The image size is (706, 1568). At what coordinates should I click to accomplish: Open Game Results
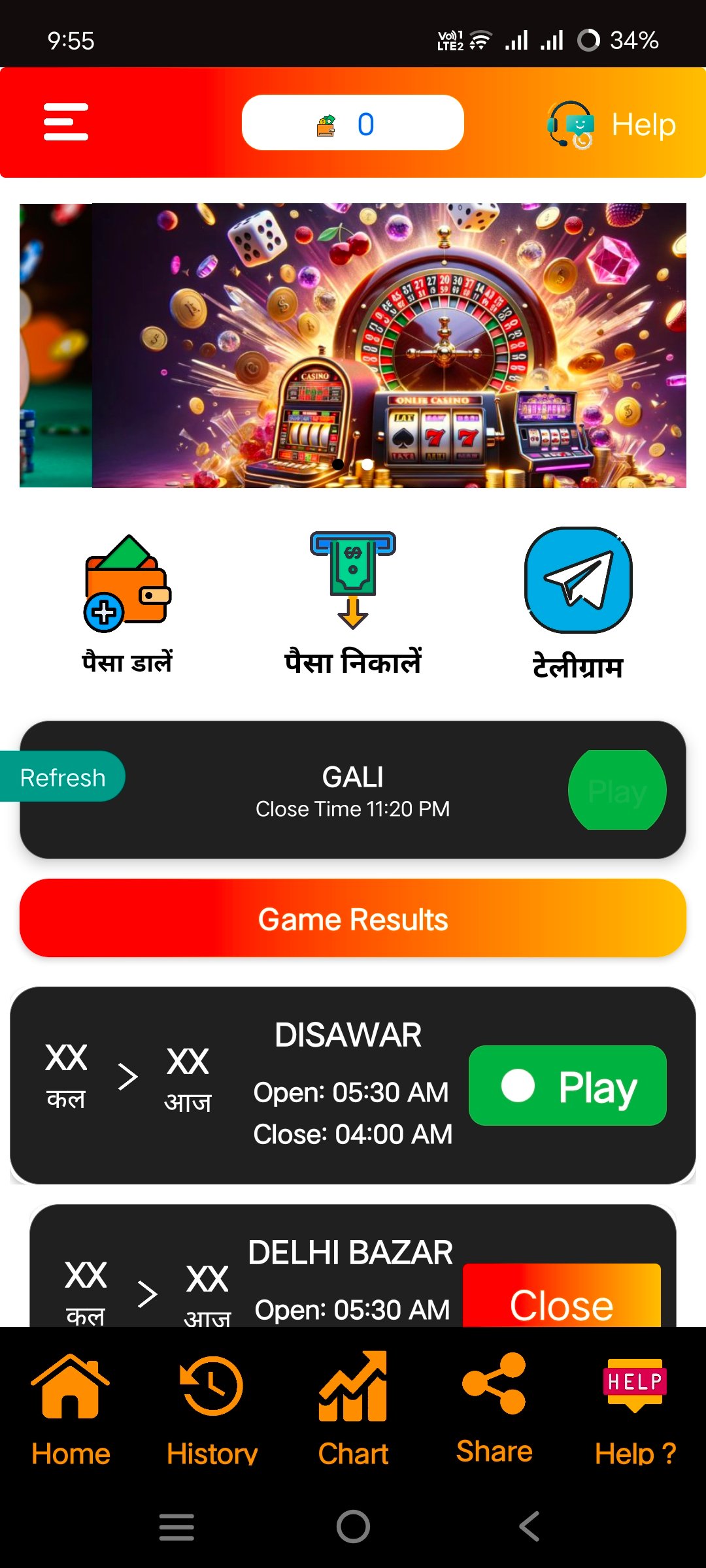[x=353, y=919]
